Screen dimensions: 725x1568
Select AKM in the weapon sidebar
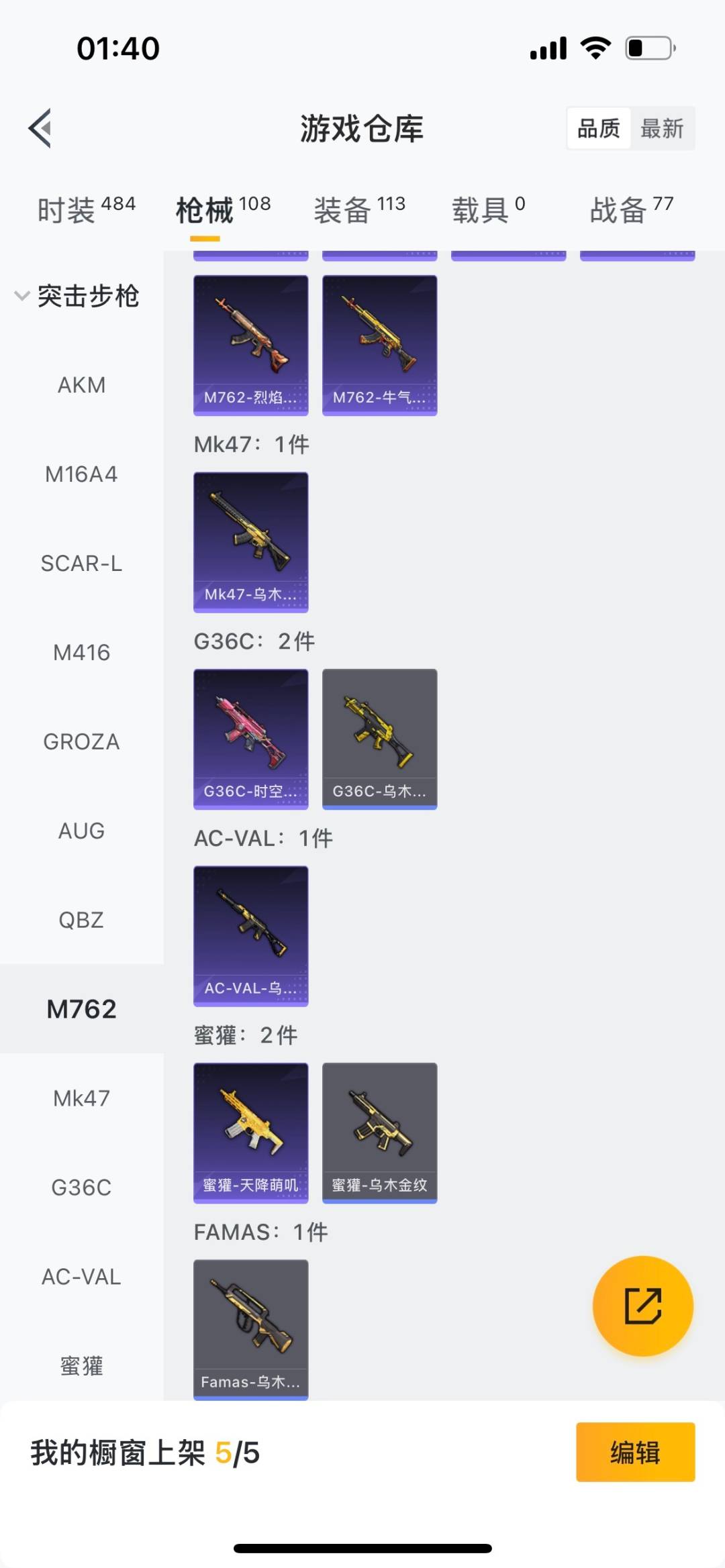click(81, 385)
